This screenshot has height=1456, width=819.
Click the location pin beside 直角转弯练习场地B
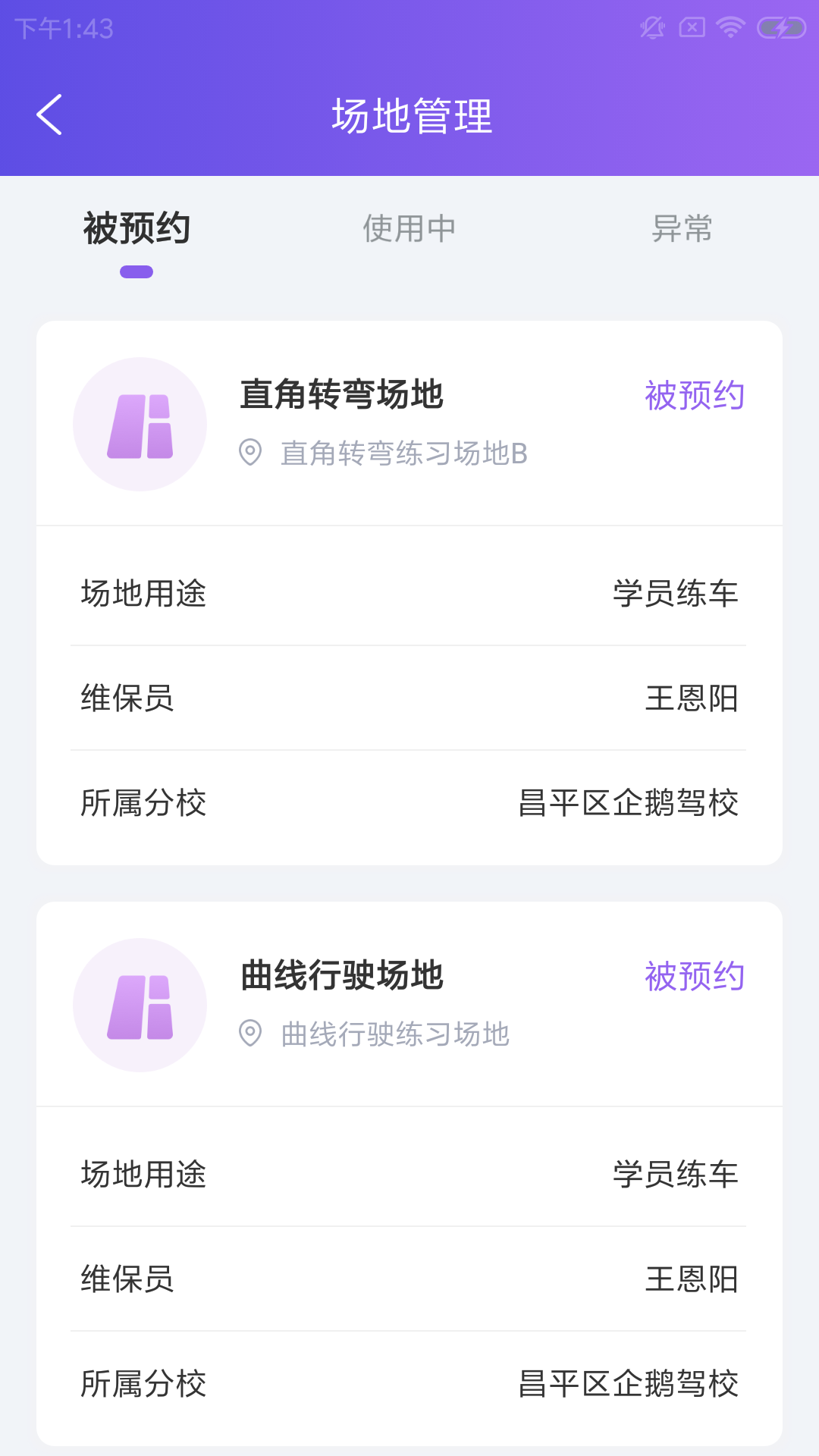coord(250,451)
